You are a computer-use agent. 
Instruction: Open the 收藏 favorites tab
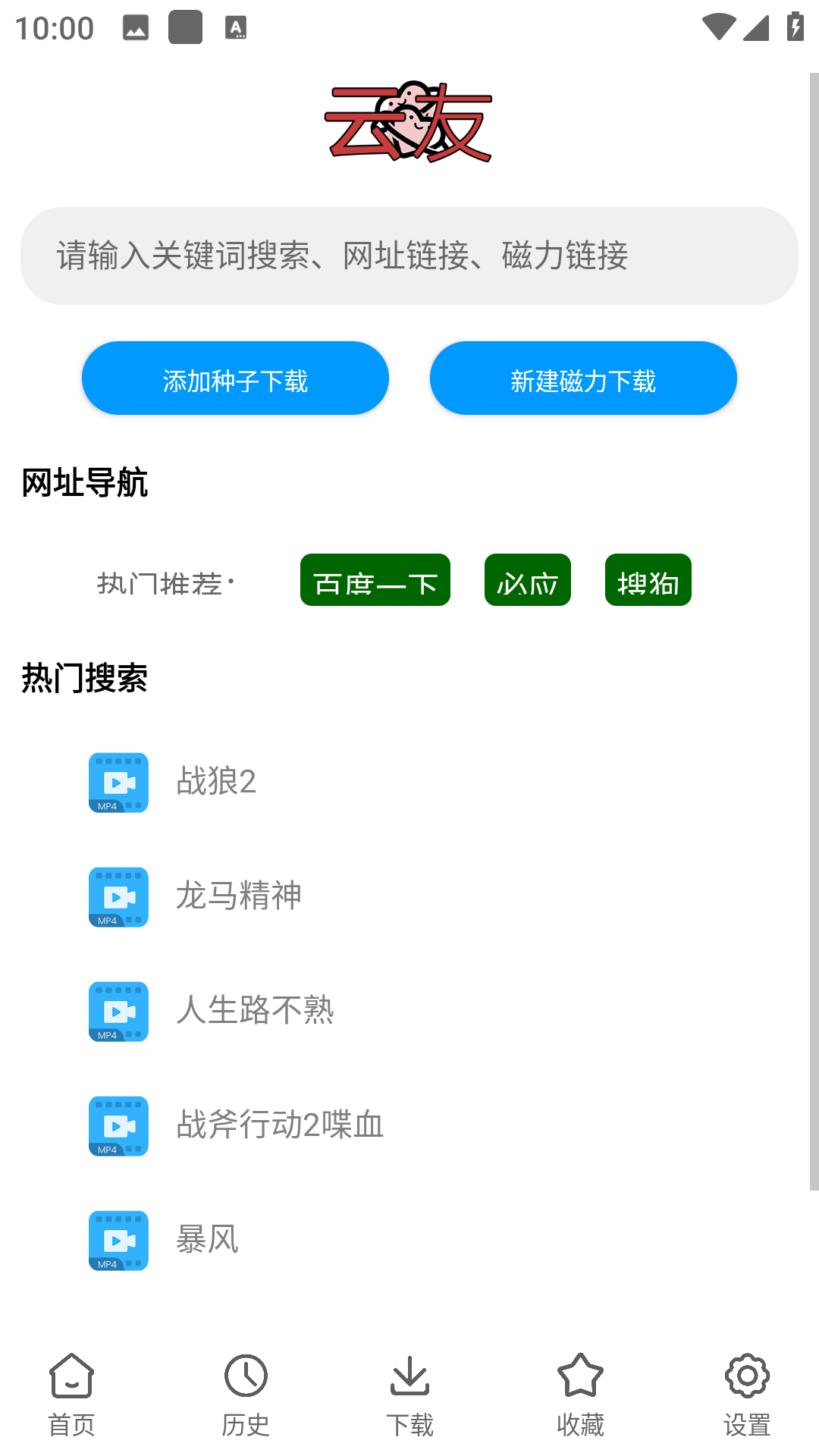pos(580,1395)
